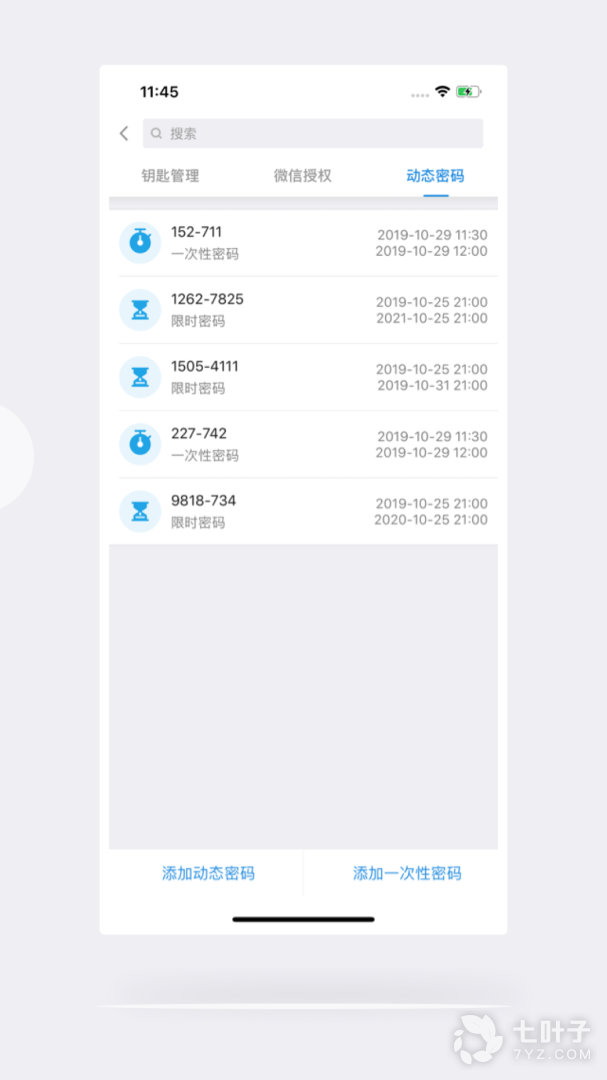Open the timed password 9818-734
607x1080 pixels.
(303, 511)
